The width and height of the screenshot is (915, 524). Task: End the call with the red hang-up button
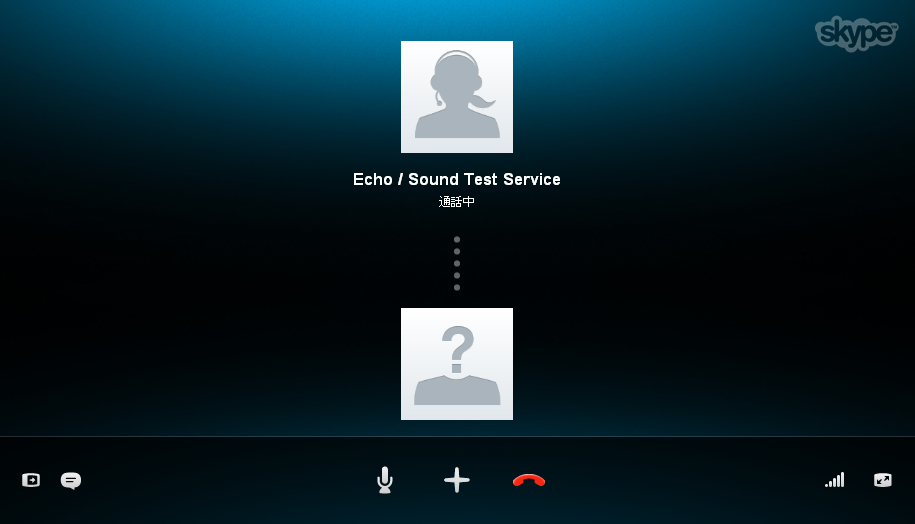tap(529, 480)
